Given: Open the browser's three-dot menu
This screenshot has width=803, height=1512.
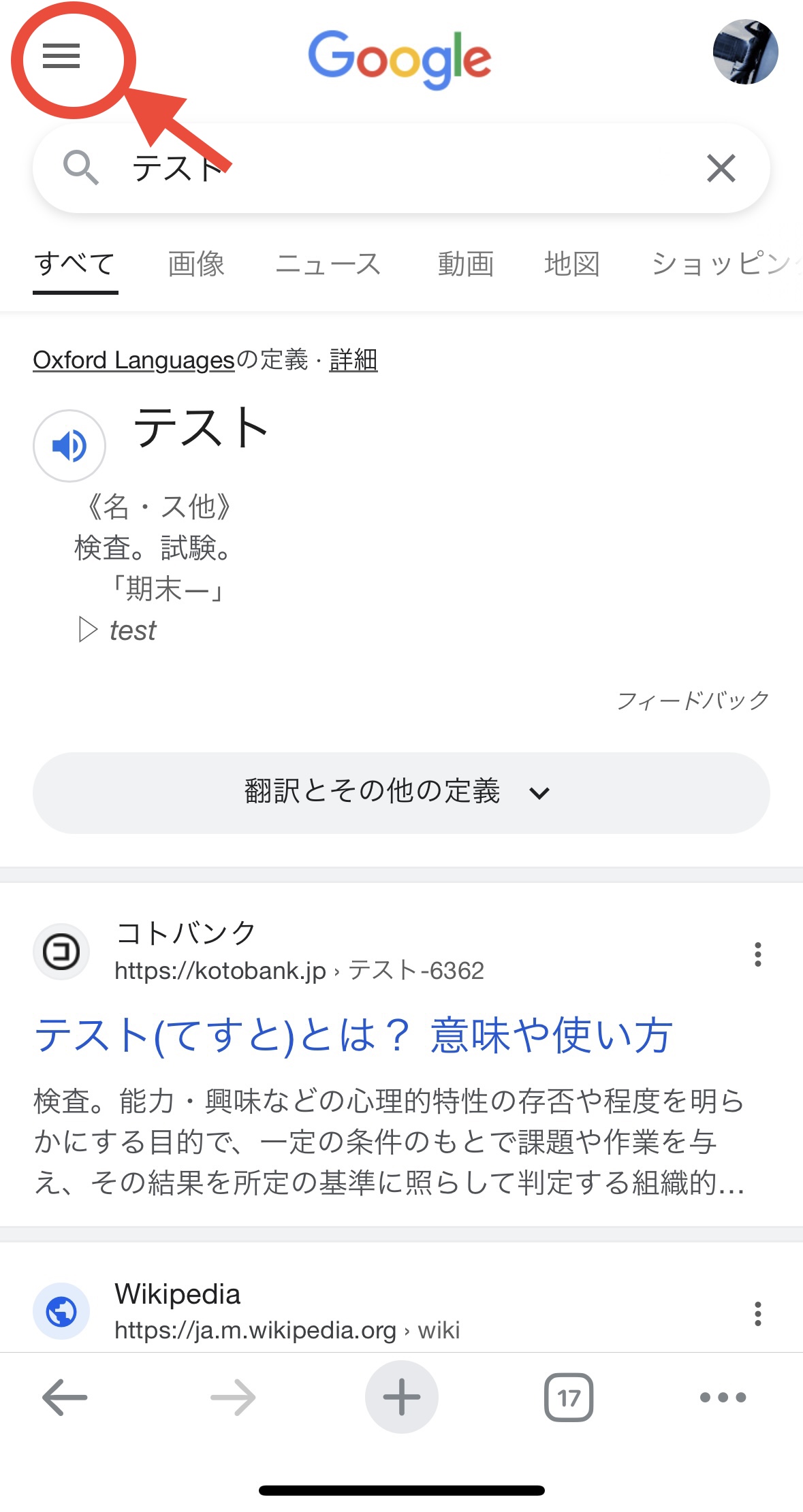Looking at the screenshot, I should [723, 1398].
